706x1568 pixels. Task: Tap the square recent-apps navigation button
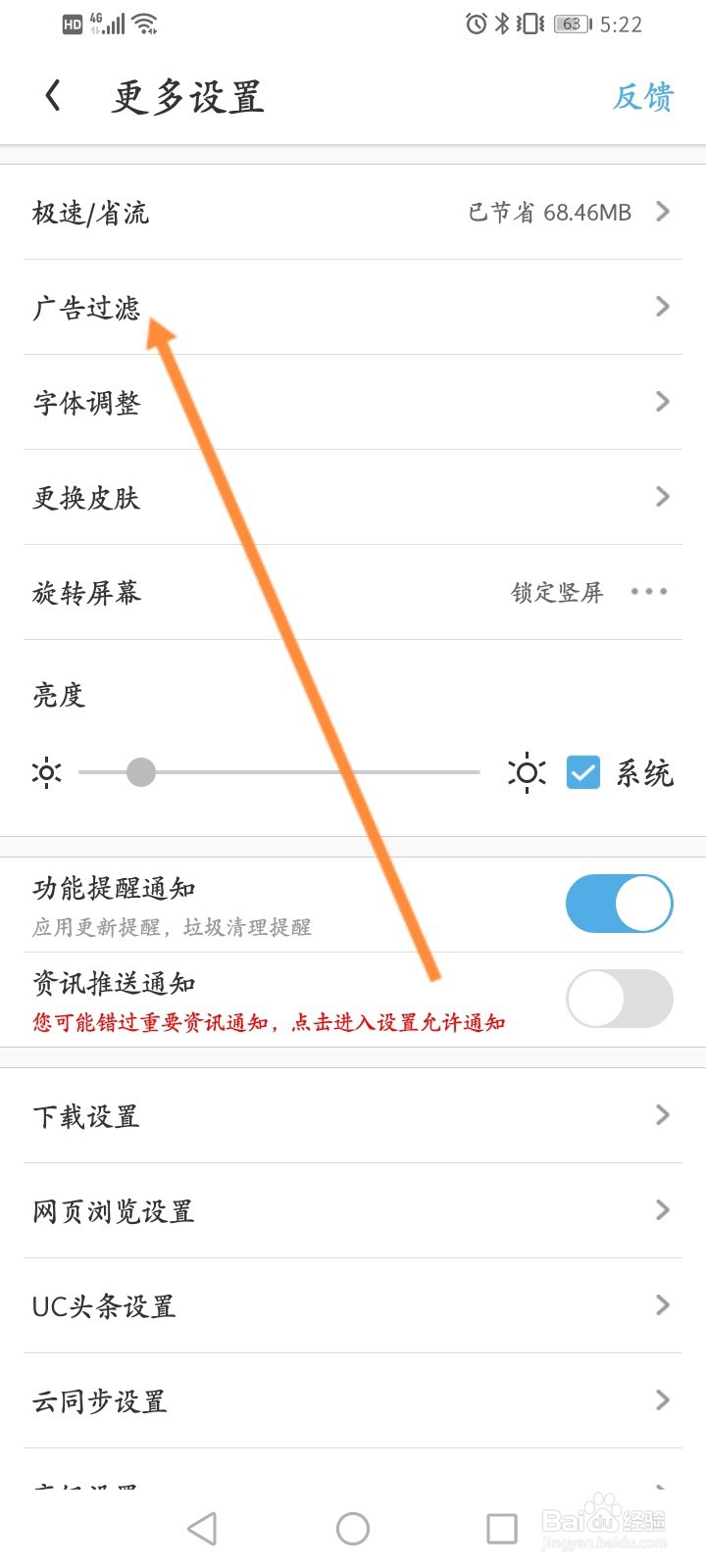(x=501, y=1527)
